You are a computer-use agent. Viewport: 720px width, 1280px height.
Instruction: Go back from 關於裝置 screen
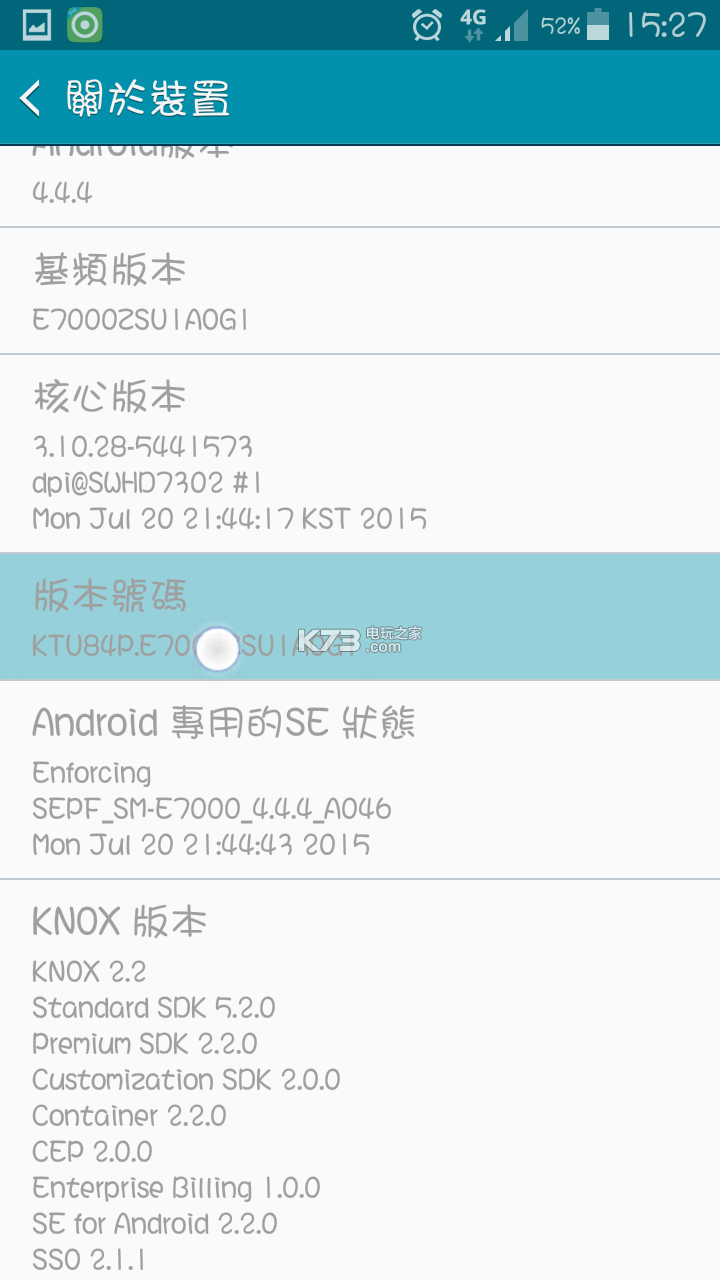(32, 99)
